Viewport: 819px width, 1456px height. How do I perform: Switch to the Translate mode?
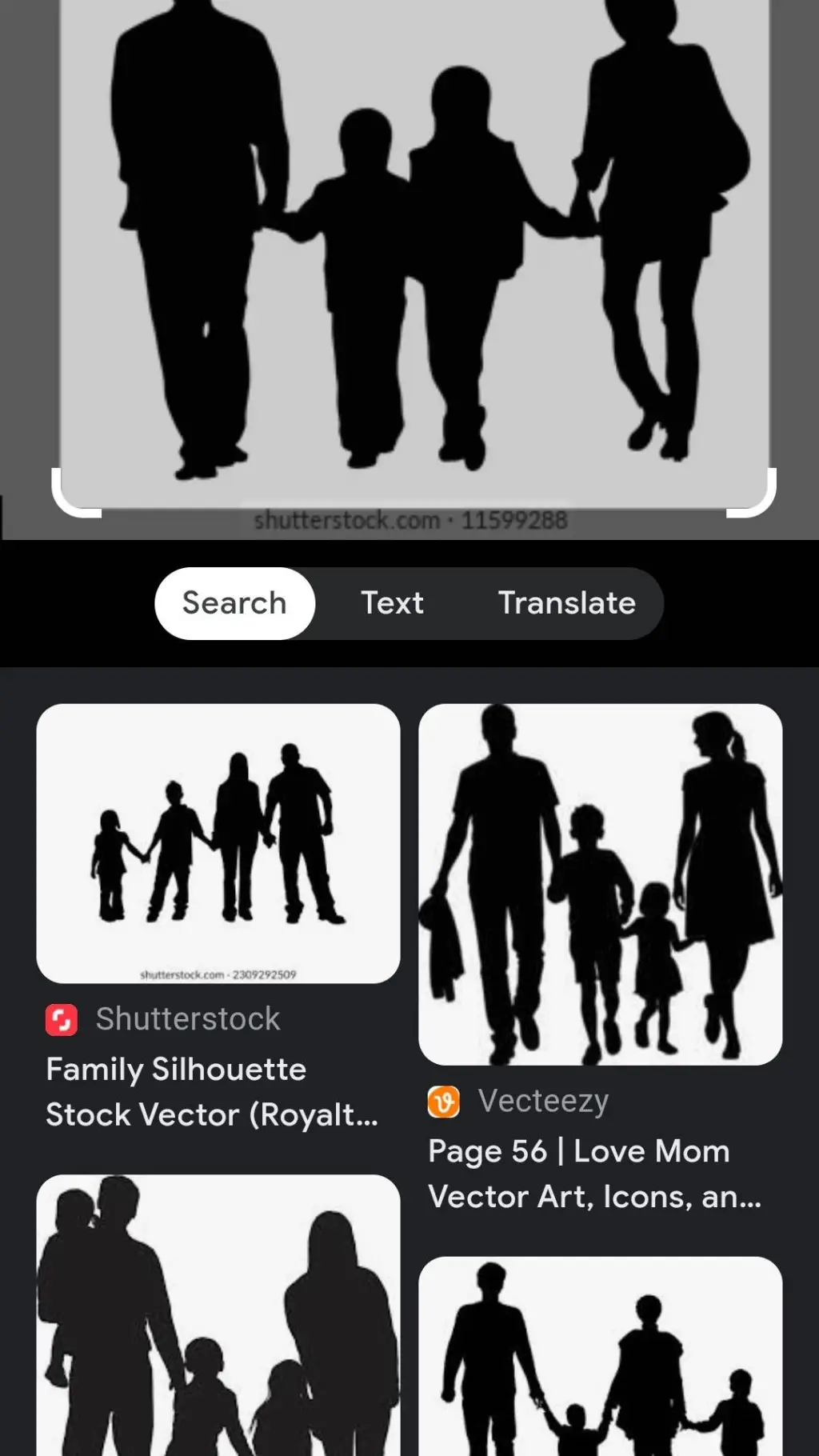coord(566,603)
